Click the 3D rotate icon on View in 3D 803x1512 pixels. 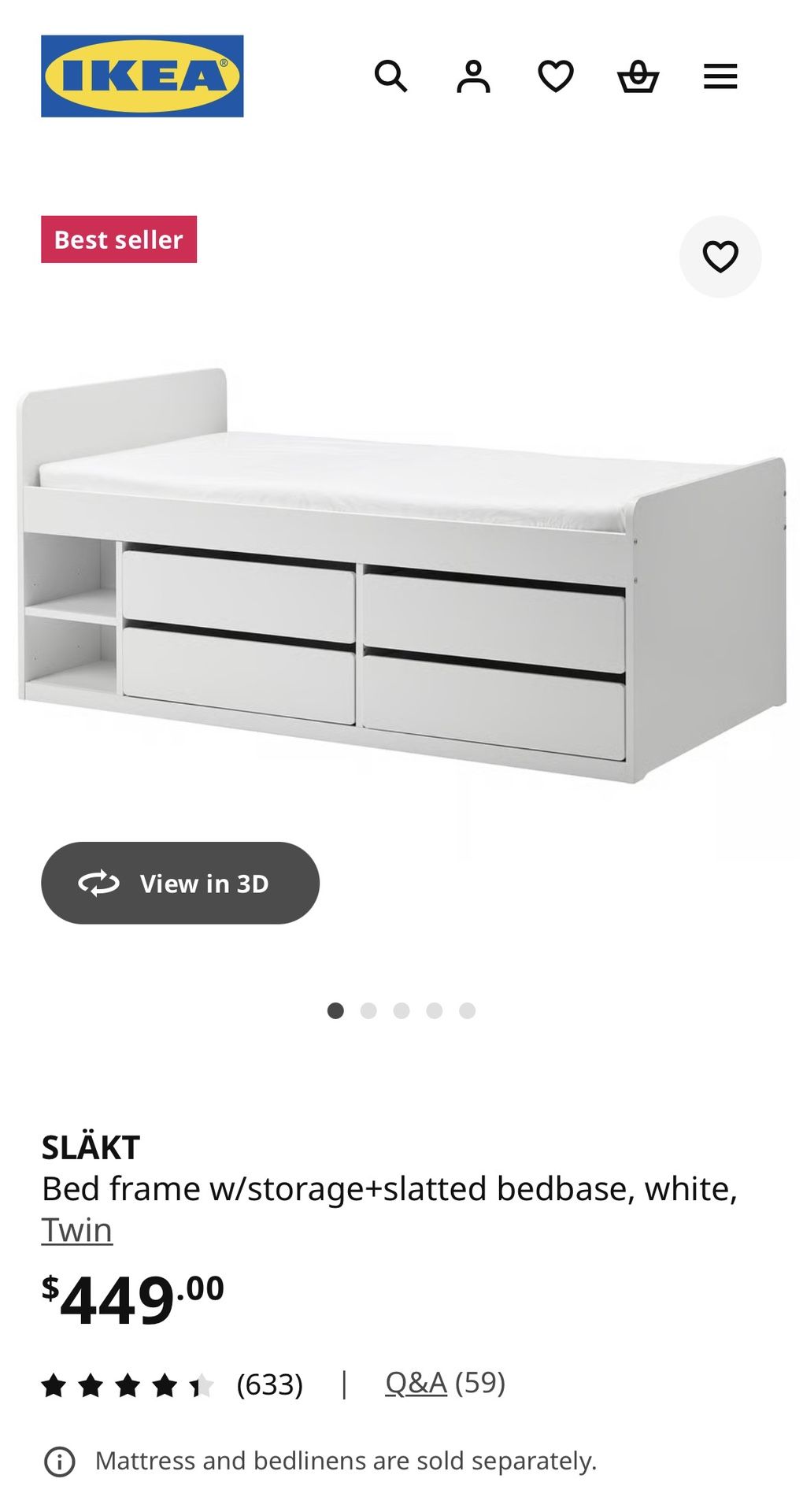99,883
